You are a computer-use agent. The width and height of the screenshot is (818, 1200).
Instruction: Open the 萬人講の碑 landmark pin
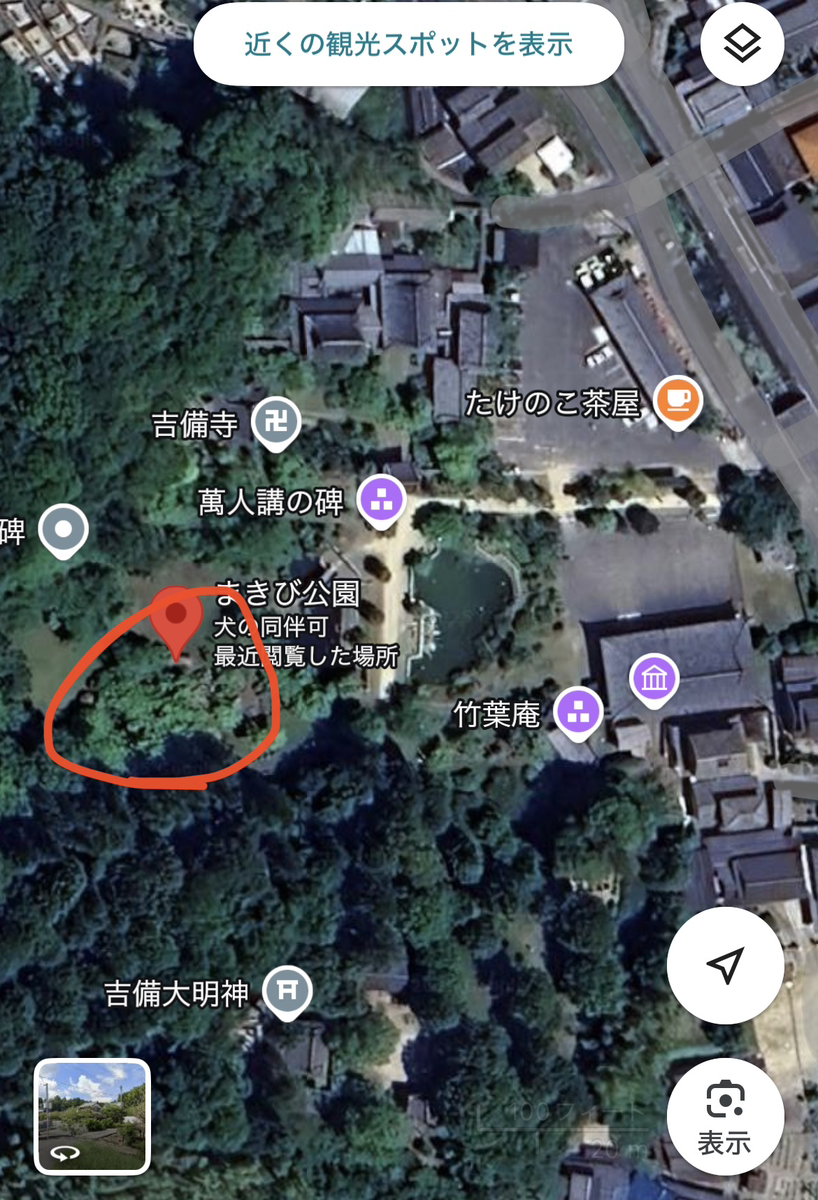pos(382,498)
